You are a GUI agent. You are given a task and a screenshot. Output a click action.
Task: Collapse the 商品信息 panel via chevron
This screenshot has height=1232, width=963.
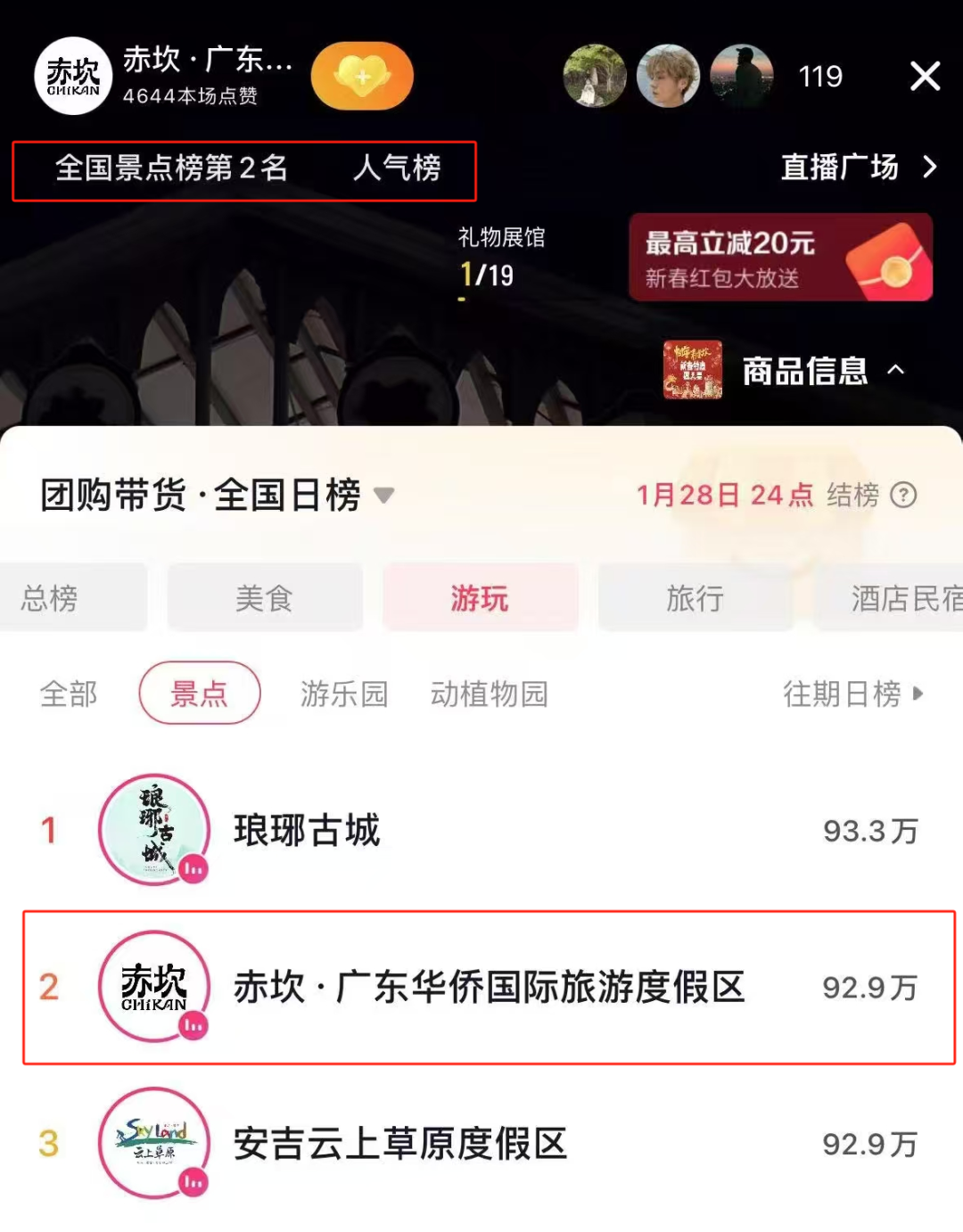coord(896,370)
